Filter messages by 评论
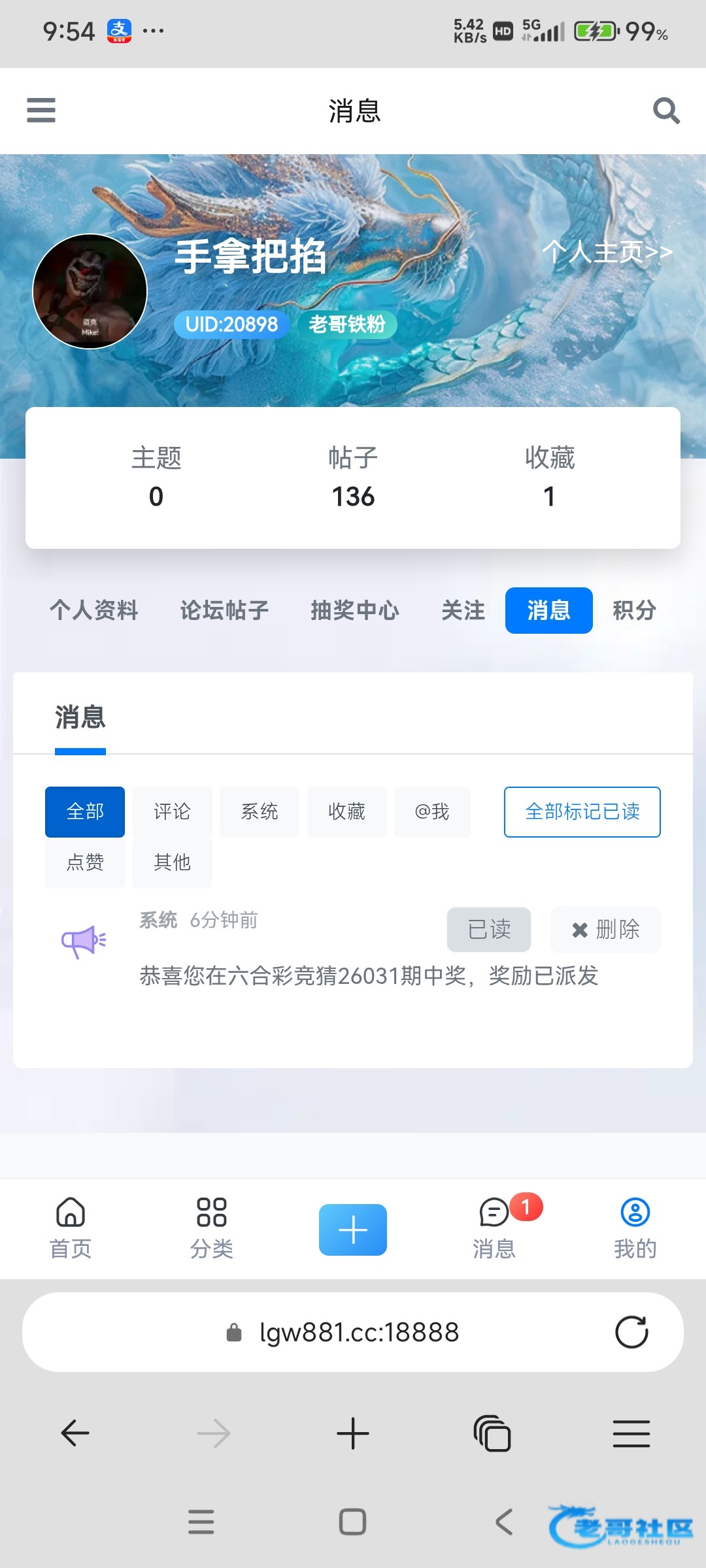Image resolution: width=706 pixels, height=1568 pixels. pyautogui.click(x=172, y=811)
